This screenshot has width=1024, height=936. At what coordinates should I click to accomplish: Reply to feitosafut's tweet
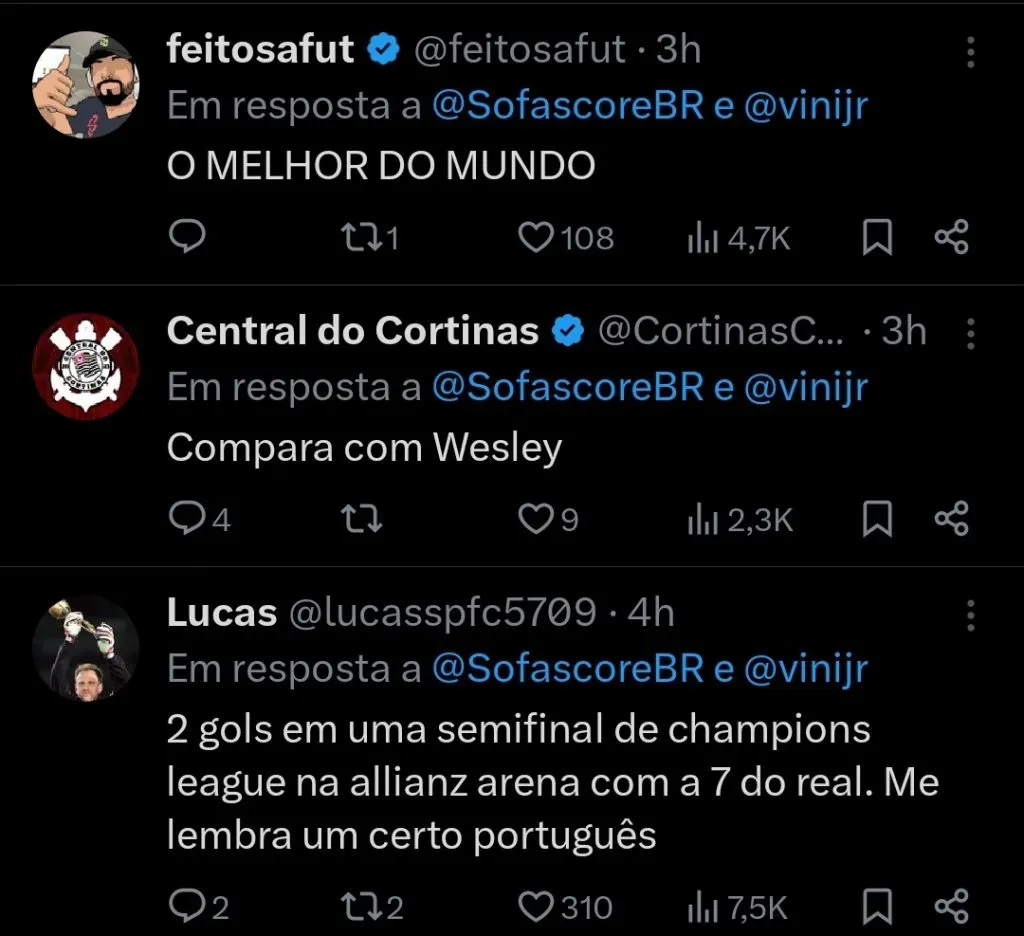[186, 237]
